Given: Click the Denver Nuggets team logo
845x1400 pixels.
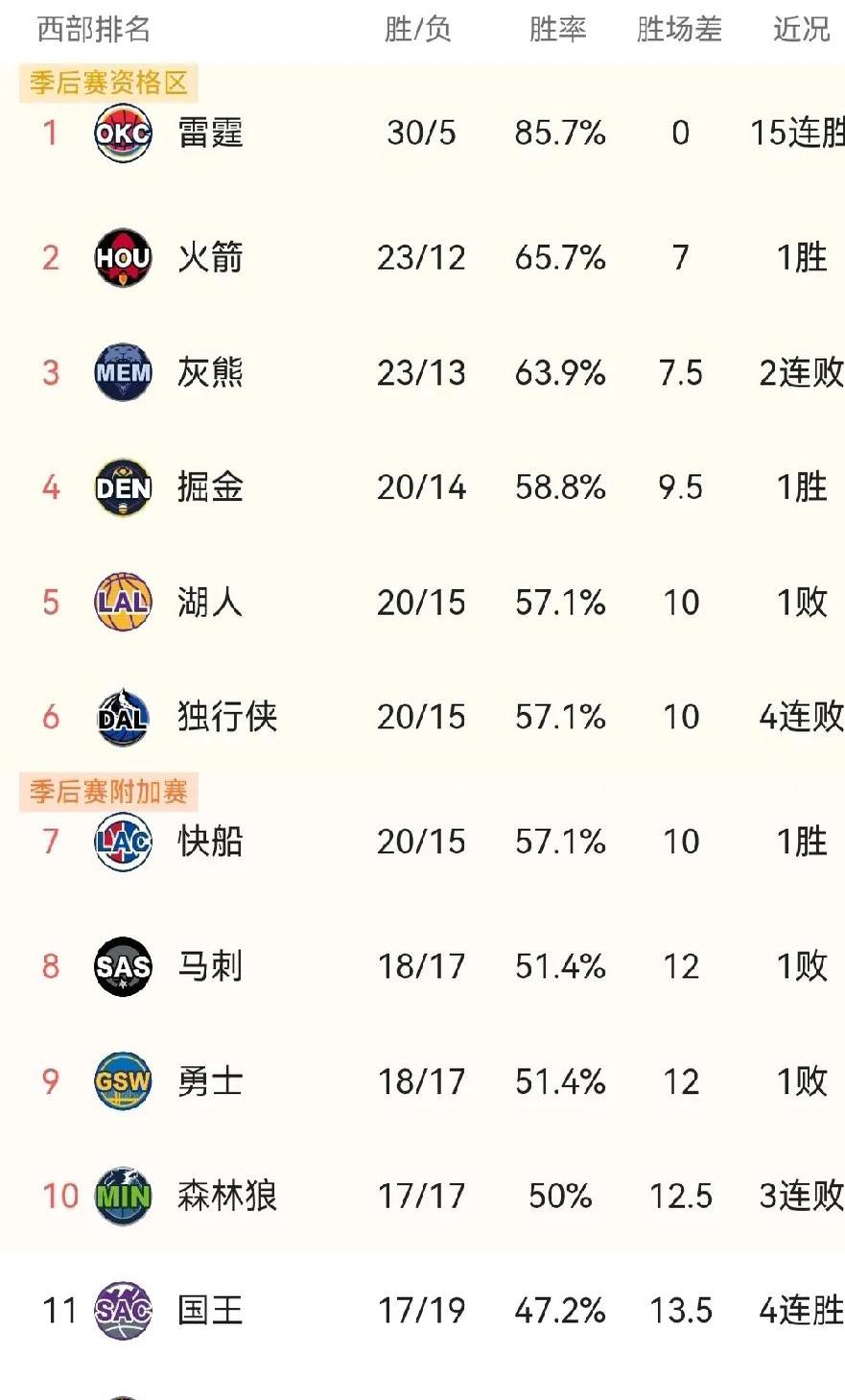Looking at the screenshot, I should click(123, 487).
